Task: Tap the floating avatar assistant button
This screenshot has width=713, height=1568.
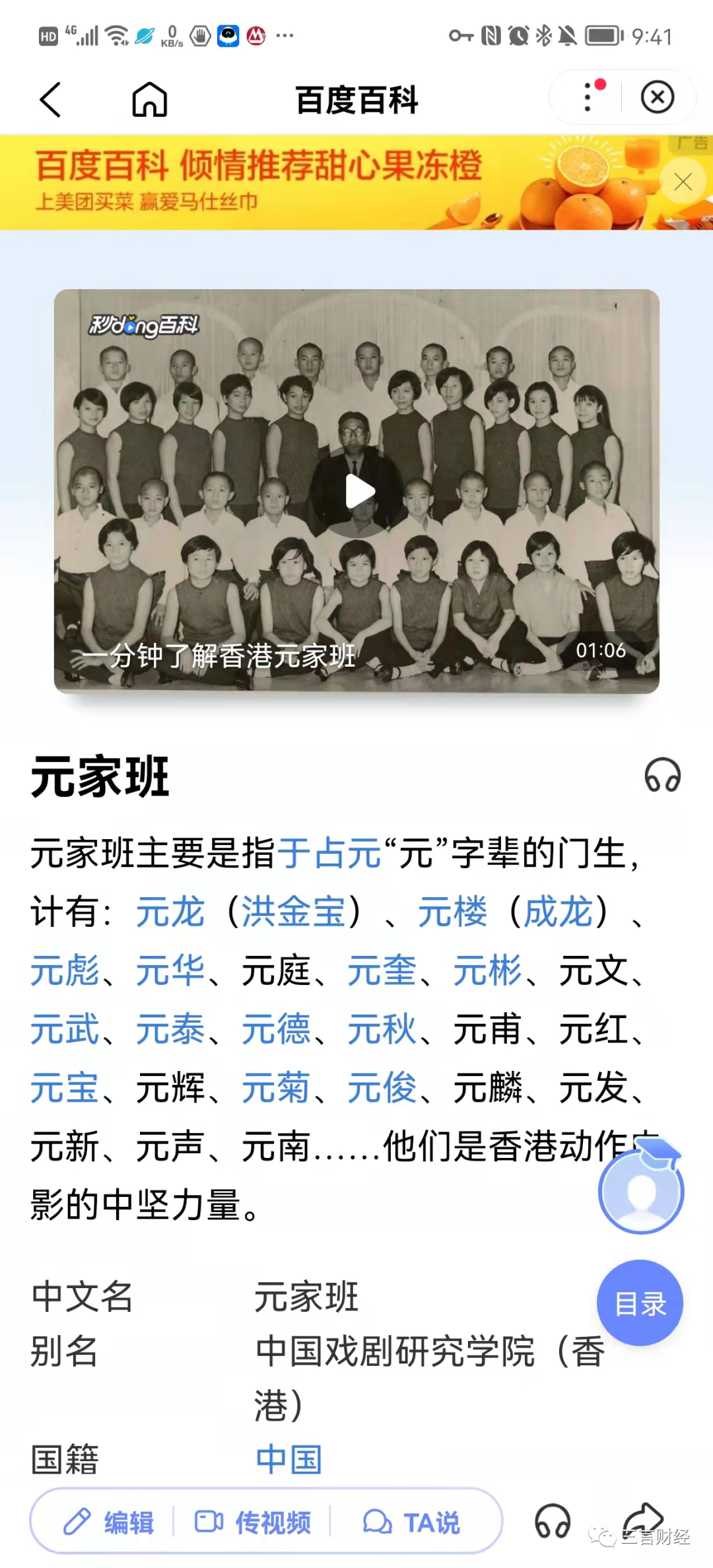Action: (641, 1191)
